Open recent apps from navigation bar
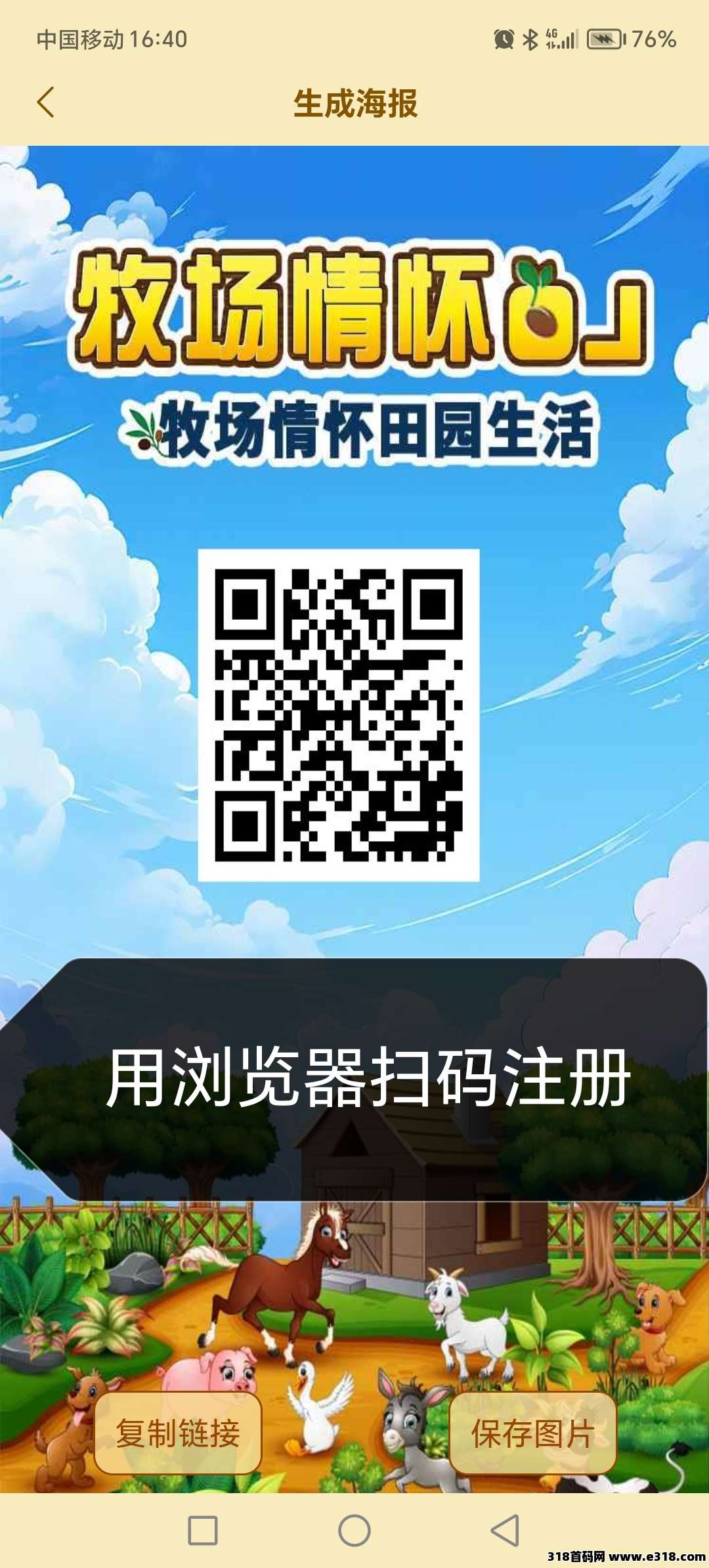Image resolution: width=709 pixels, height=1568 pixels. (x=202, y=1531)
